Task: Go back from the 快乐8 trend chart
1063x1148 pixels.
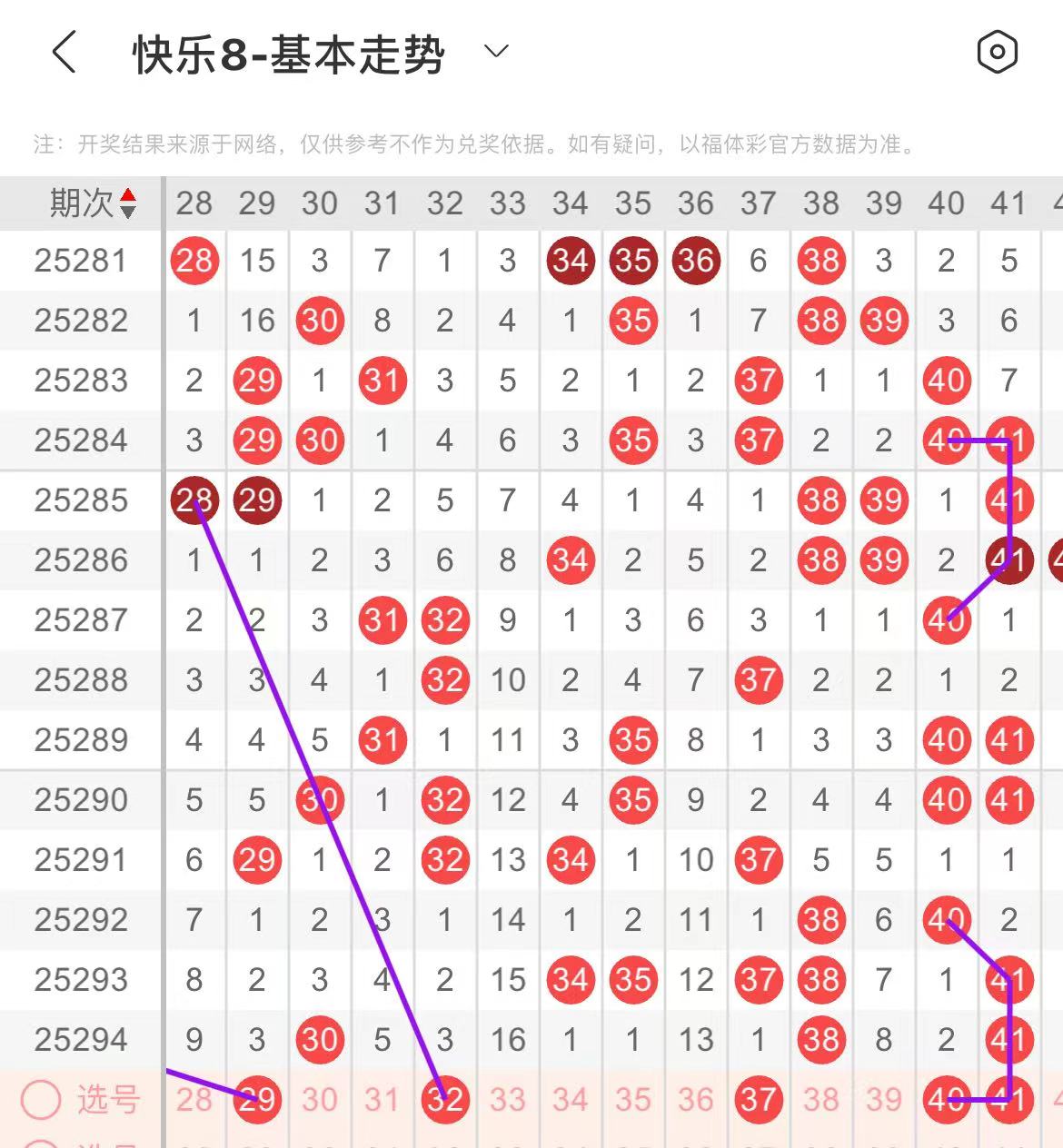Action: coord(64,52)
